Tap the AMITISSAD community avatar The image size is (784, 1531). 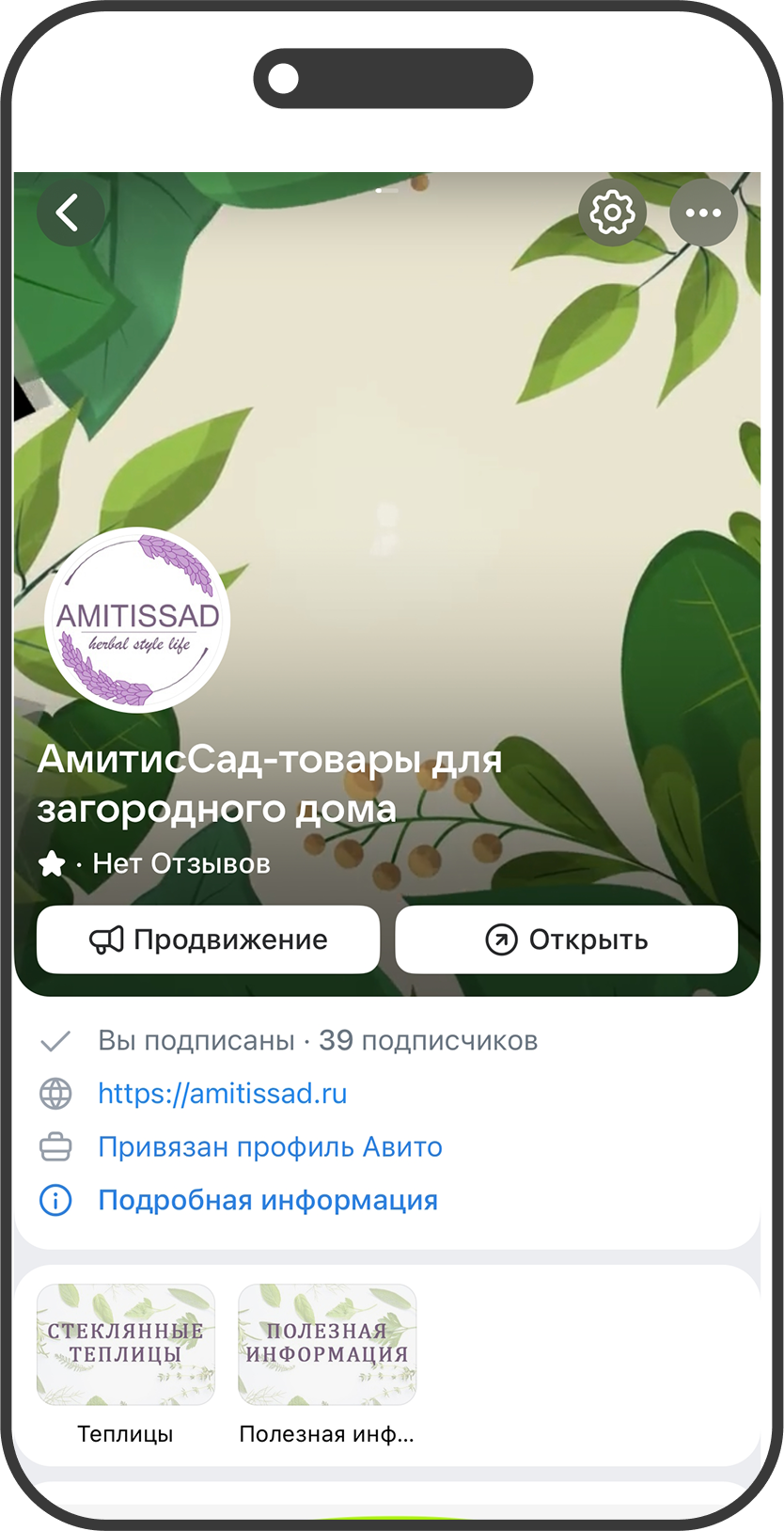tap(137, 620)
